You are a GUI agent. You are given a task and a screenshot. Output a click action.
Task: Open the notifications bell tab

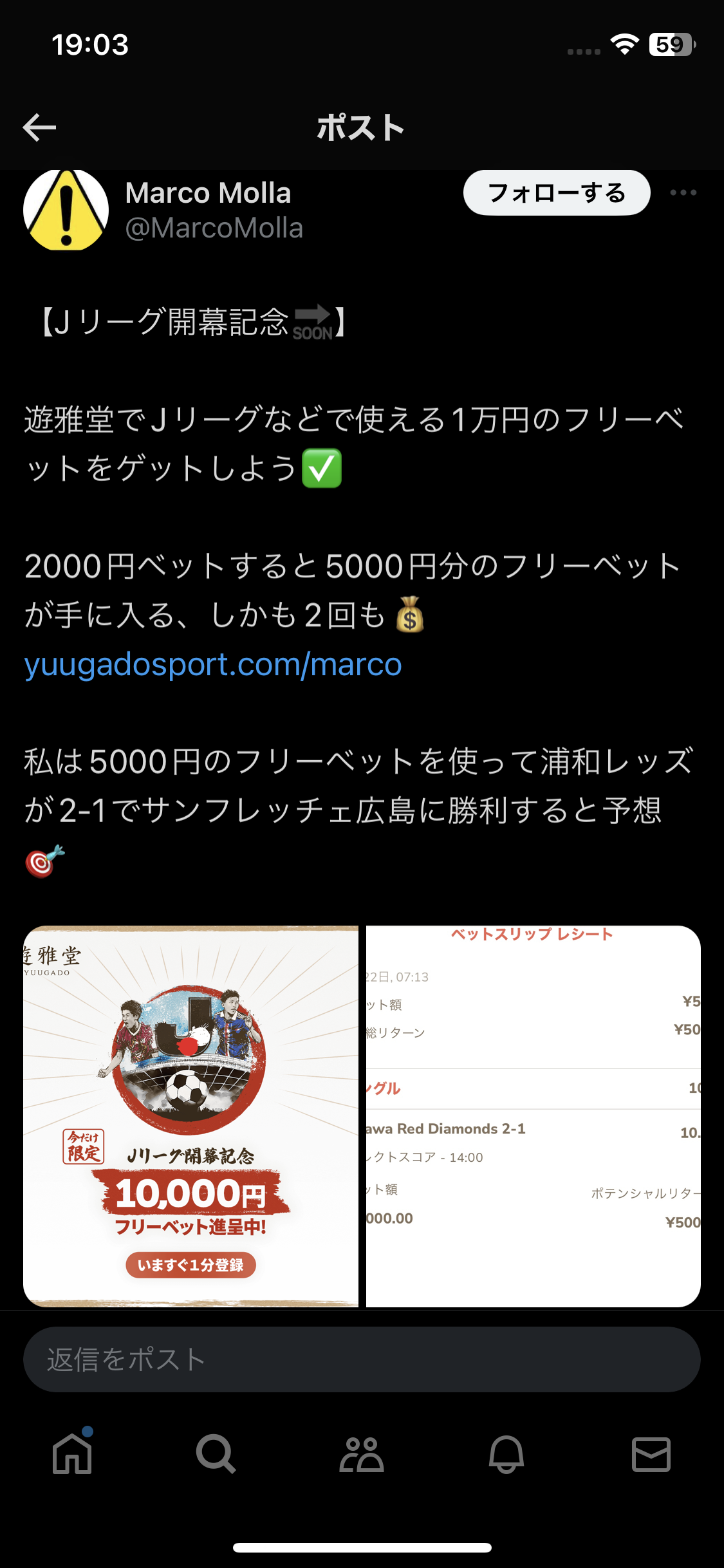coord(506,1453)
